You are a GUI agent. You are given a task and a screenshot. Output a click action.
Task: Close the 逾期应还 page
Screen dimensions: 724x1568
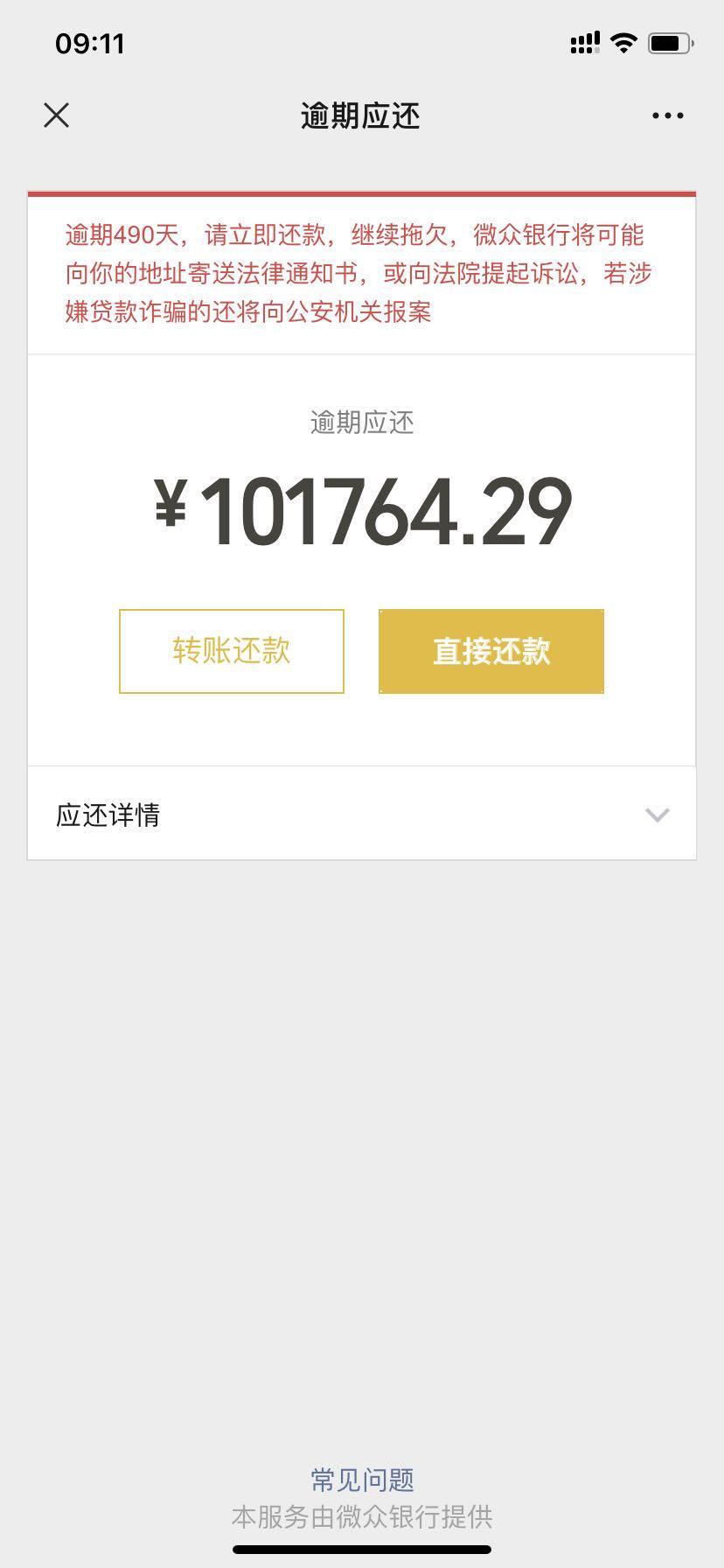point(56,115)
